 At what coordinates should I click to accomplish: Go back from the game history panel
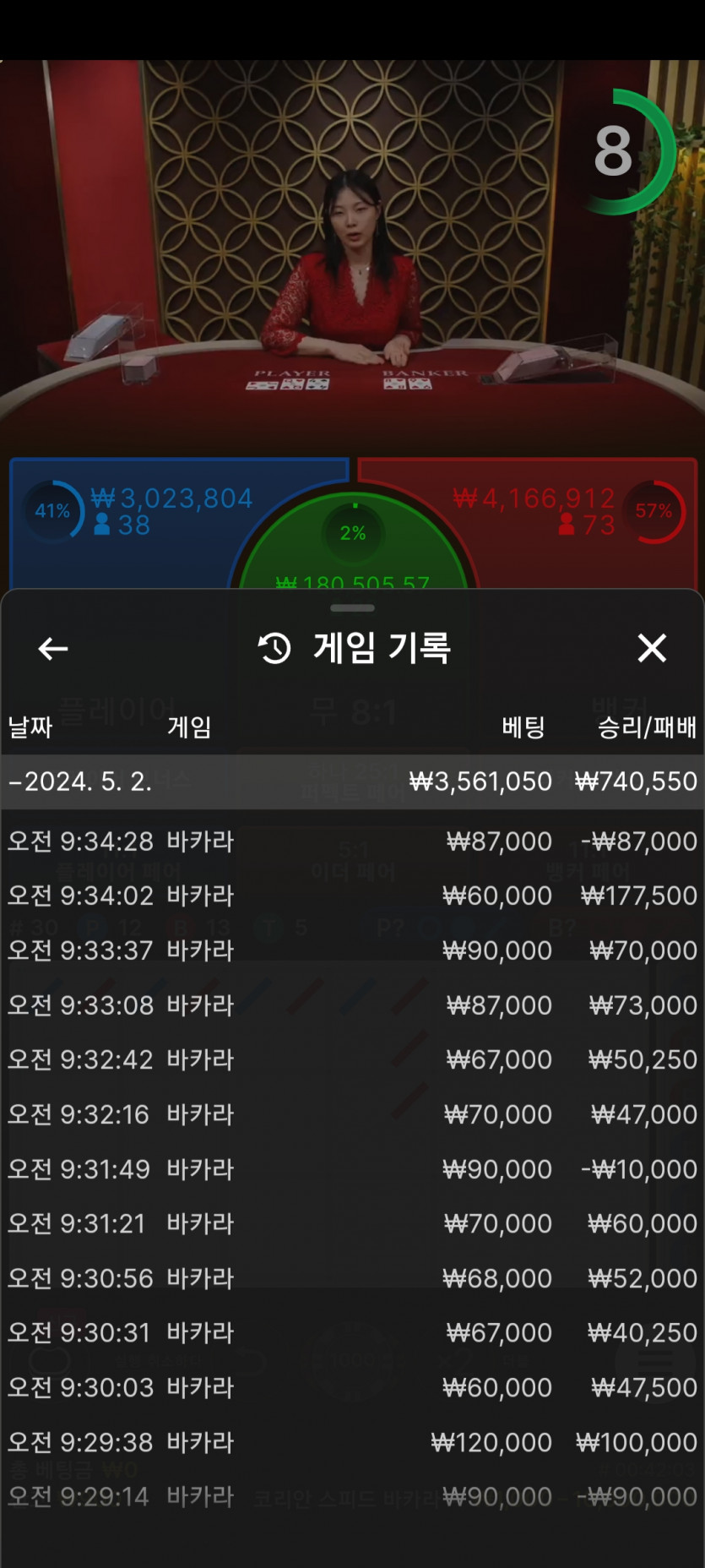click(53, 648)
